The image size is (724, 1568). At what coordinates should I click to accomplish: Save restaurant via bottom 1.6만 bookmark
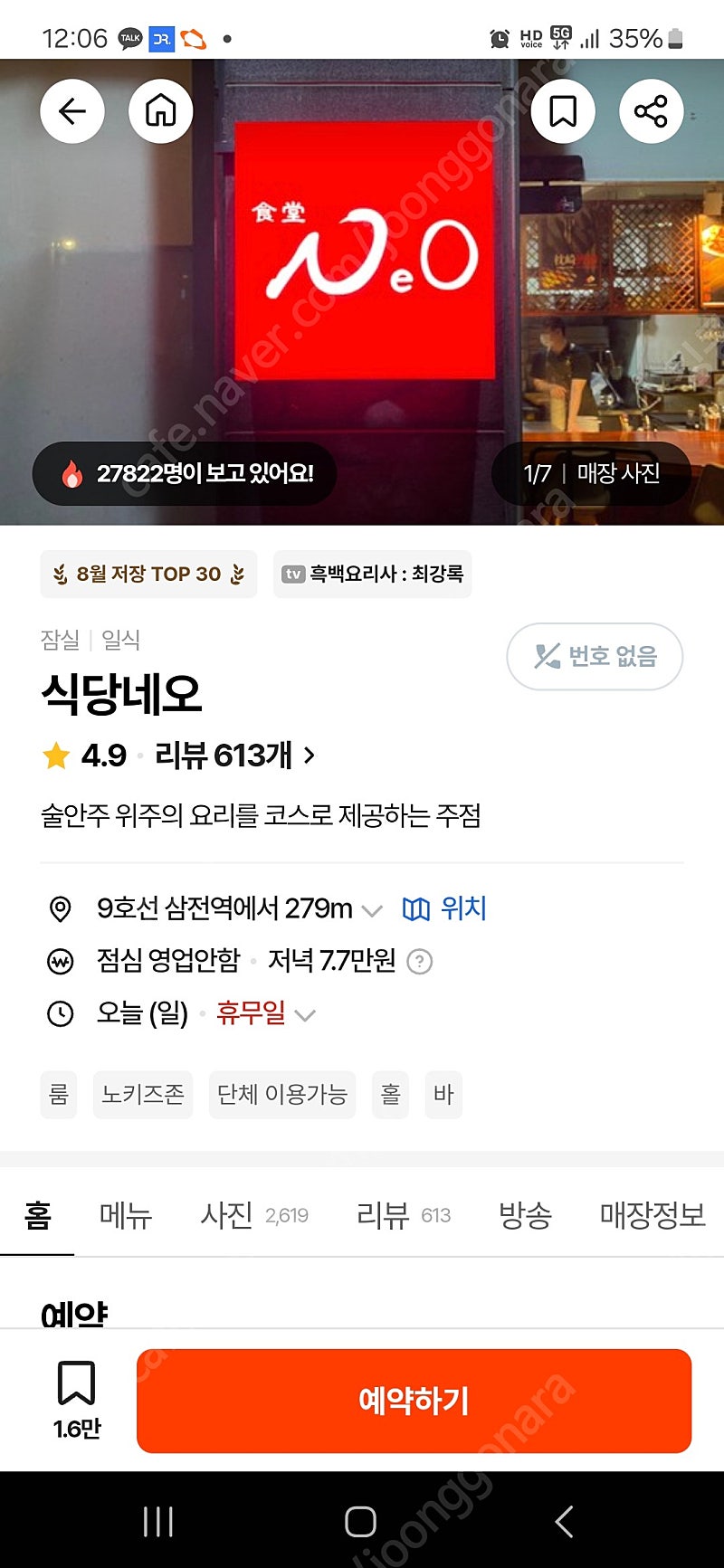click(77, 1400)
